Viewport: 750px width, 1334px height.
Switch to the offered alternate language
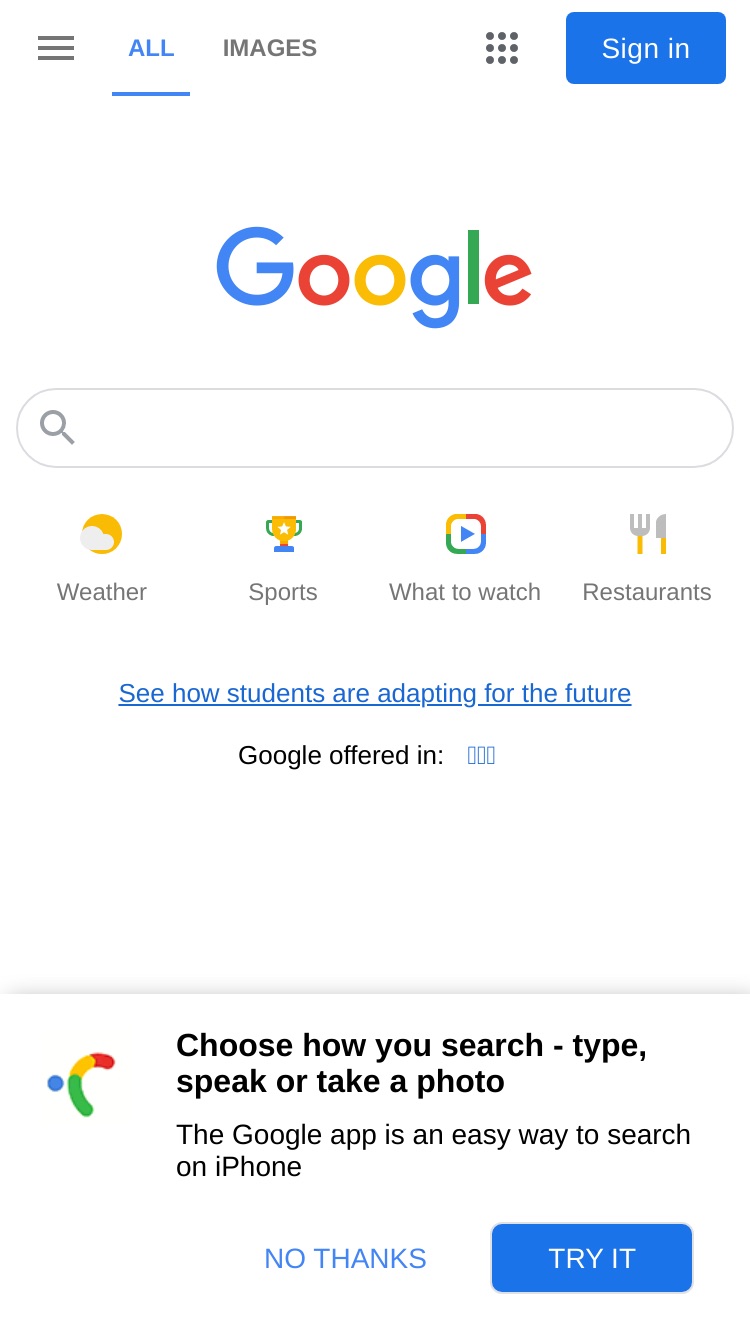coord(481,755)
